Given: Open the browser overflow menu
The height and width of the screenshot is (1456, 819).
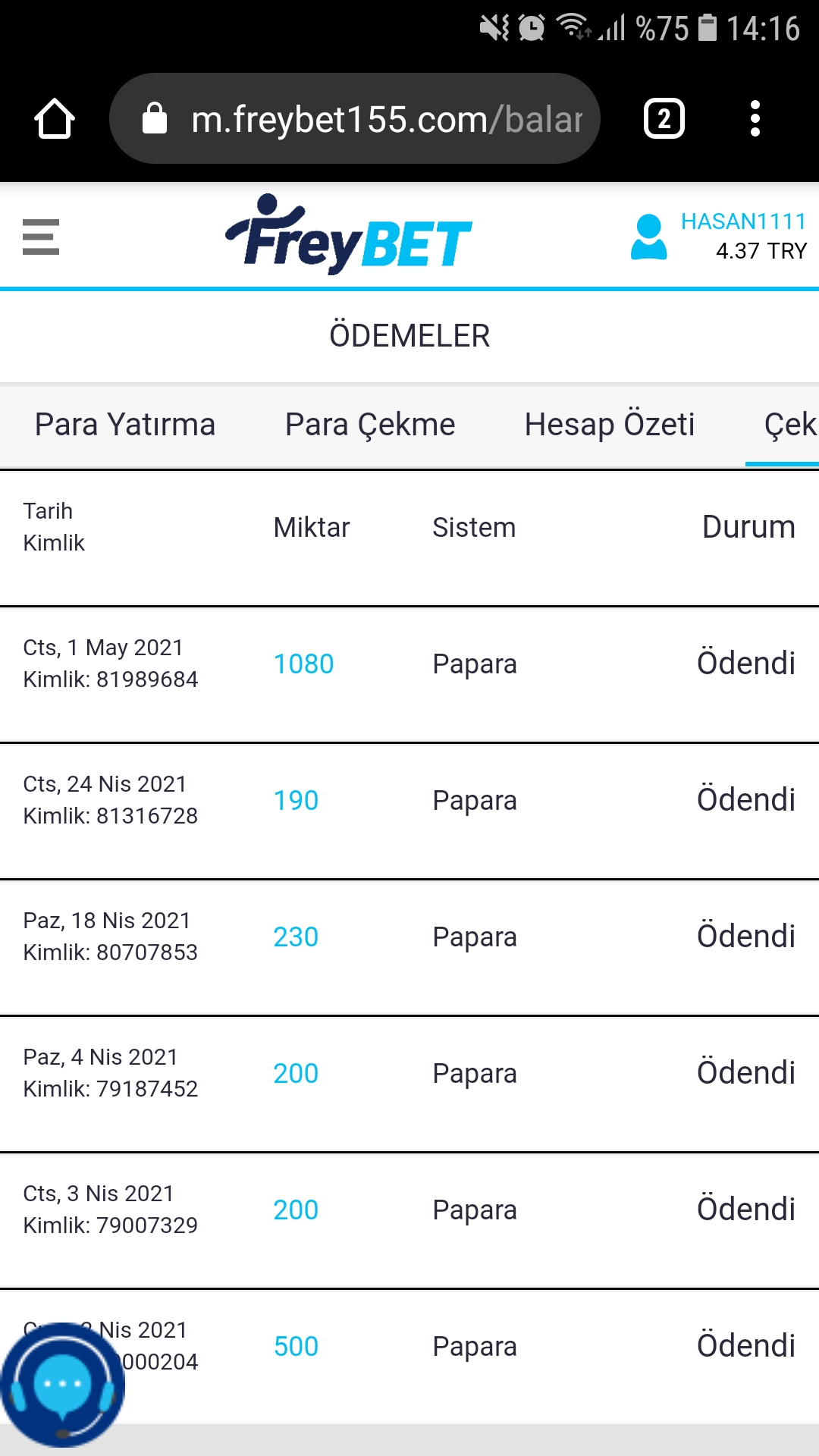Looking at the screenshot, I should pos(755,118).
